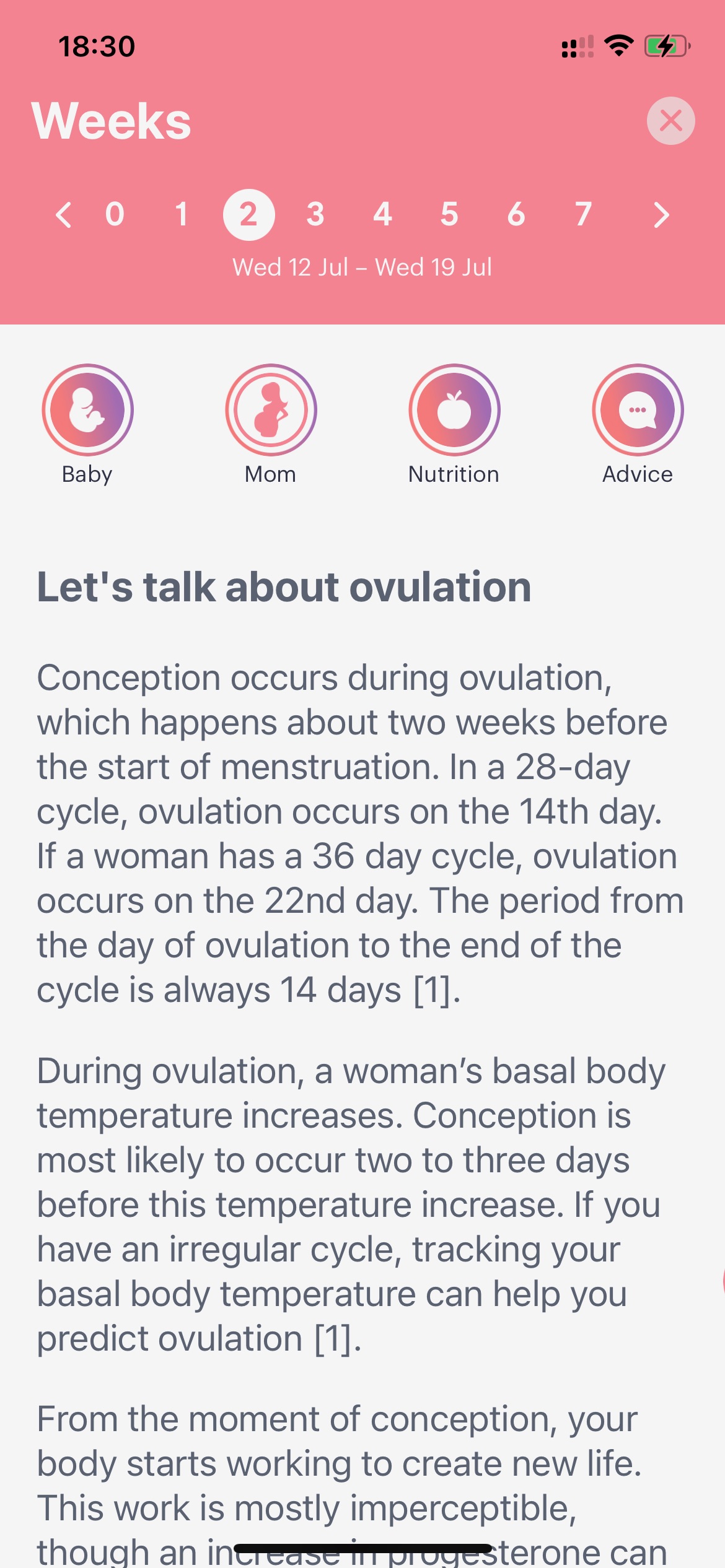Show later weeks with right arrow
The width and height of the screenshot is (725, 1568).
tap(661, 215)
